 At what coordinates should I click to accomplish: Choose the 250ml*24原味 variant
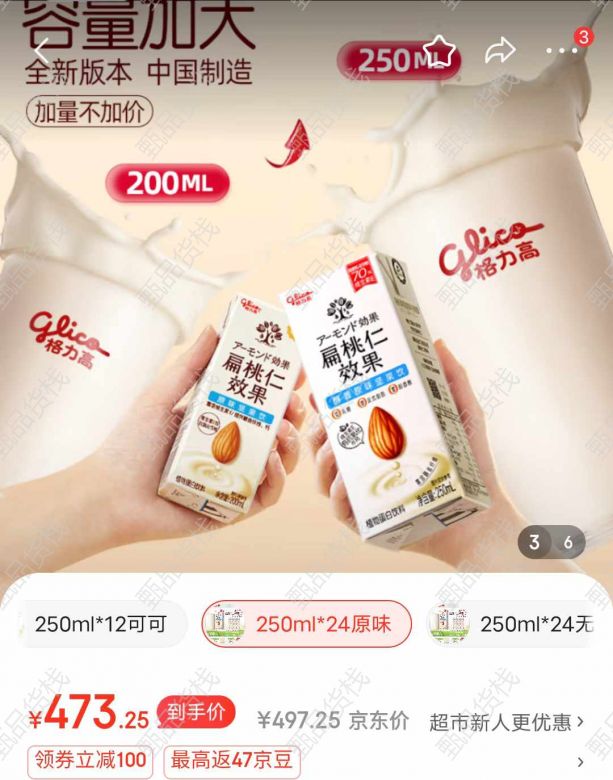pyautogui.click(x=306, y=625)
